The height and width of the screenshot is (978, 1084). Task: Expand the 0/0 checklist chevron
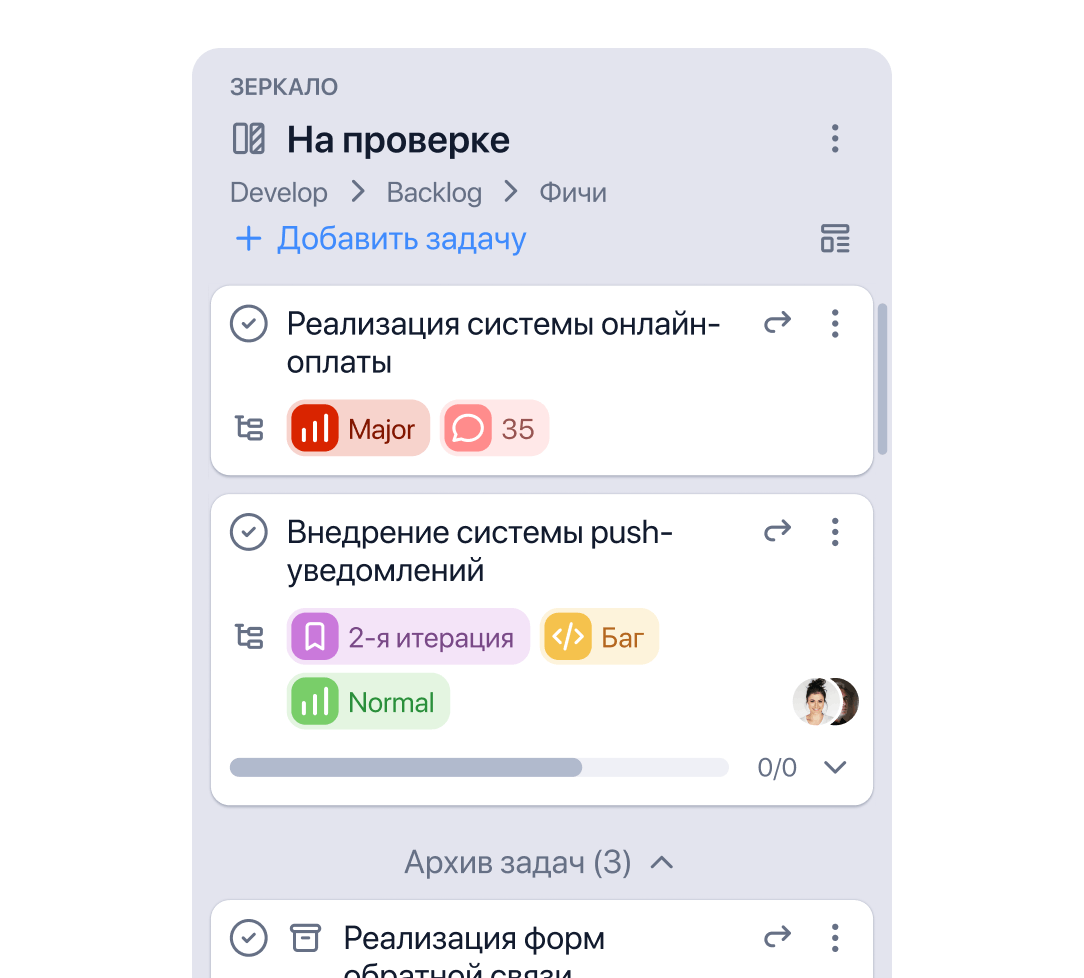(835, 767)
